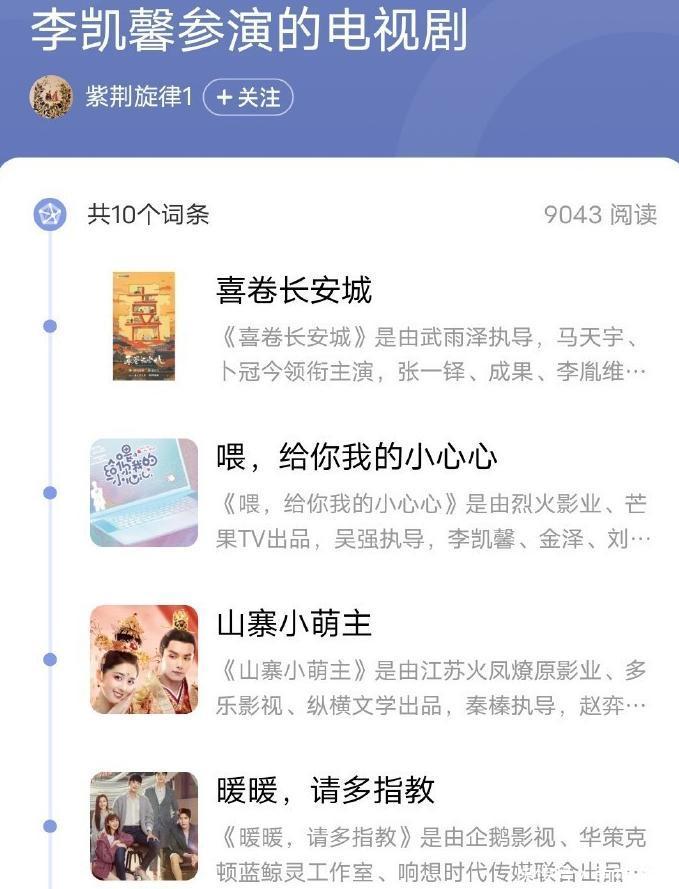Image resolution: width=679 pixels, height=889 pixels.
Task: Open 紫荆旋律1's profile avatar
Action: (51, 97)
